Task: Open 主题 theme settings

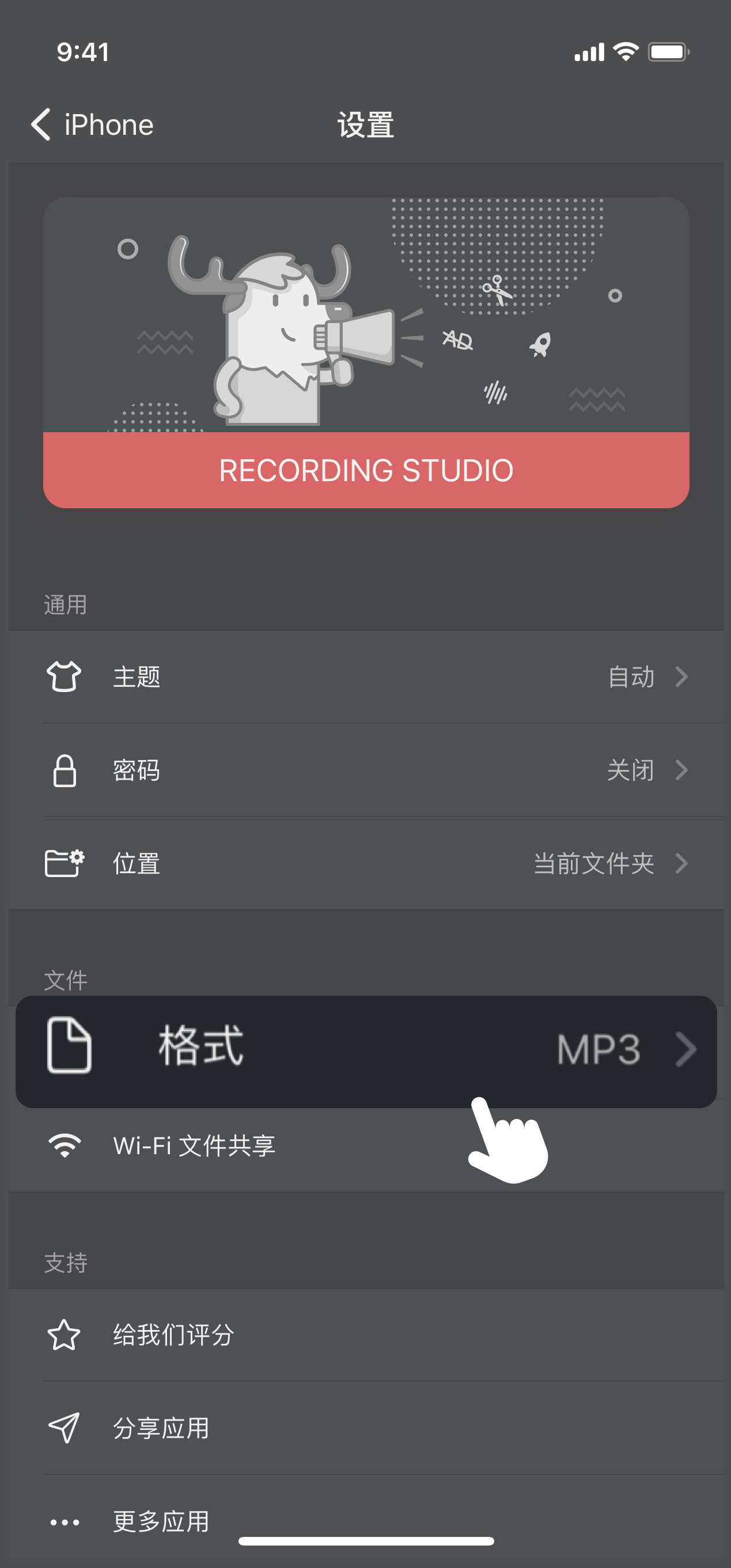Action: tap(366, 677)
